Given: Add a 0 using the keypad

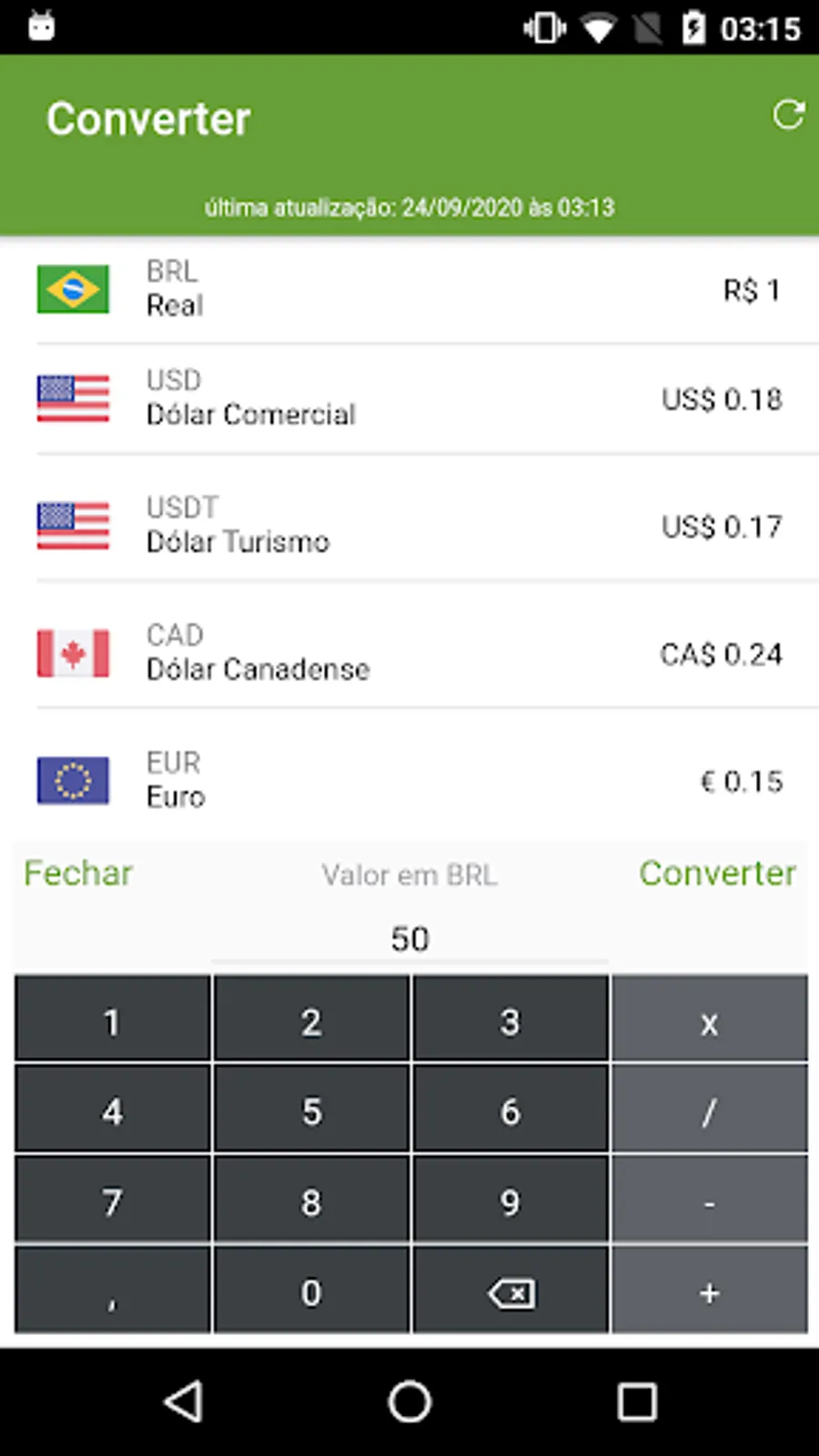Looking at the screenshot, I should pyautogui.click(x=311, y=1292).
